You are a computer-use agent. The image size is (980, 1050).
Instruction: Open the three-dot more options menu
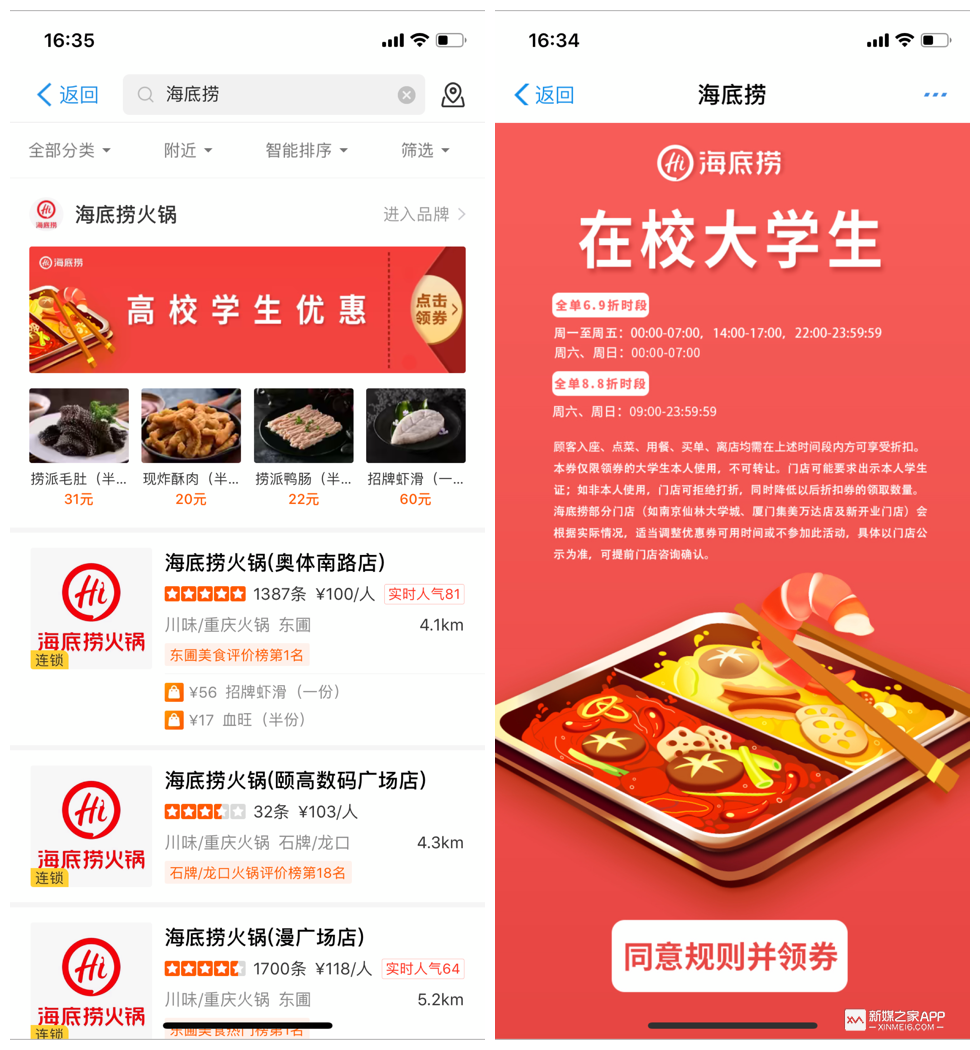[x=935, y=95]
